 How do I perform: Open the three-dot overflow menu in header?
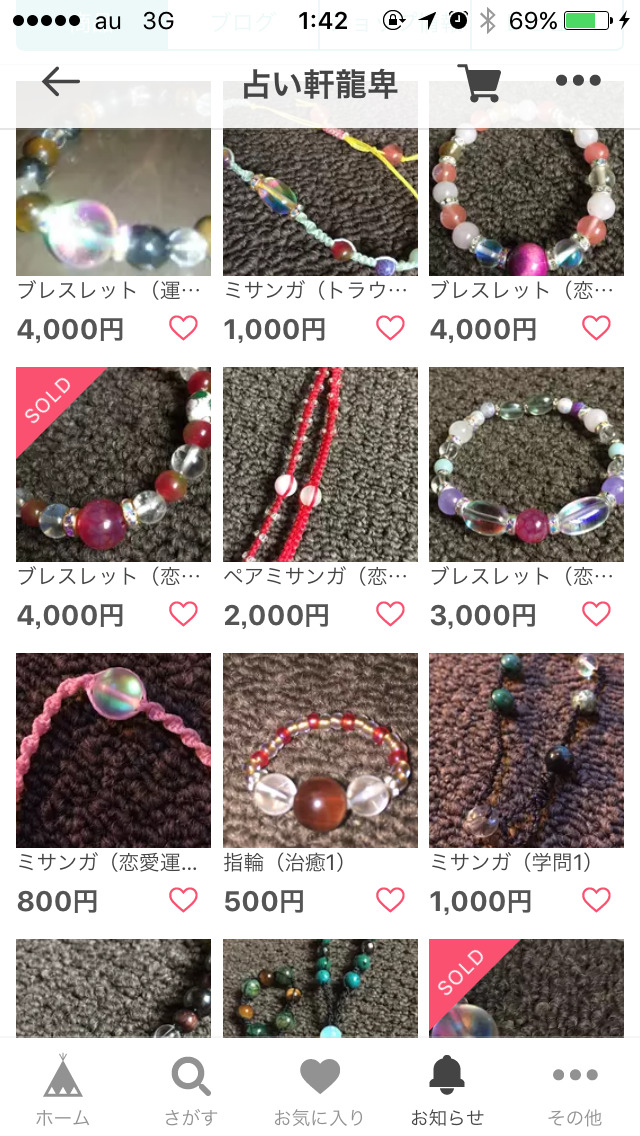coord(578,81)
